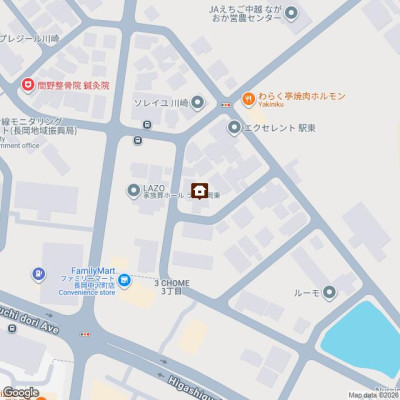
Task: Tap the ソレイユ川崎 location pin
Action: (x=198, y=103)
